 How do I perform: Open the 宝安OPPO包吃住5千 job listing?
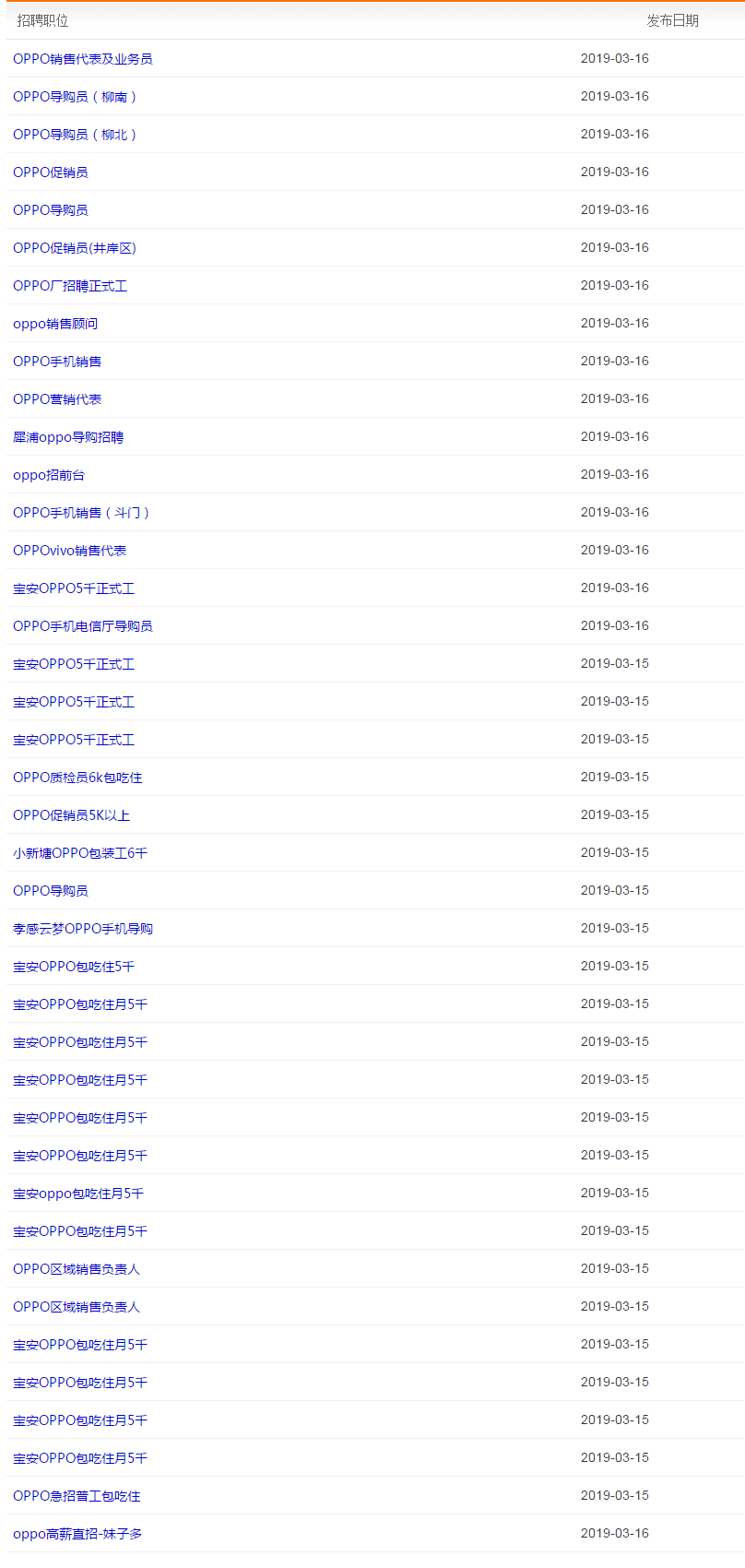(x=74, y=967)
